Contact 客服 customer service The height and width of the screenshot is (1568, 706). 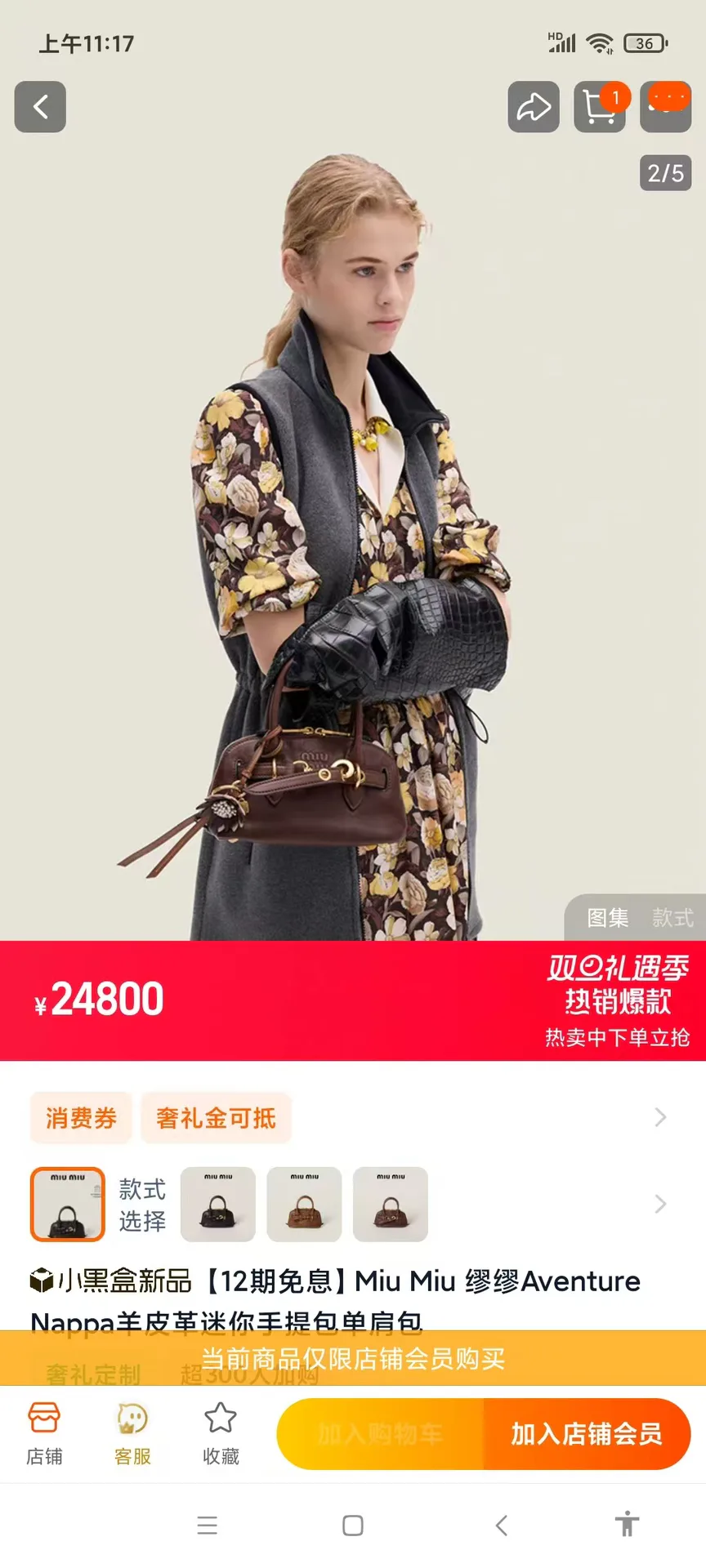coord(132,1434)
